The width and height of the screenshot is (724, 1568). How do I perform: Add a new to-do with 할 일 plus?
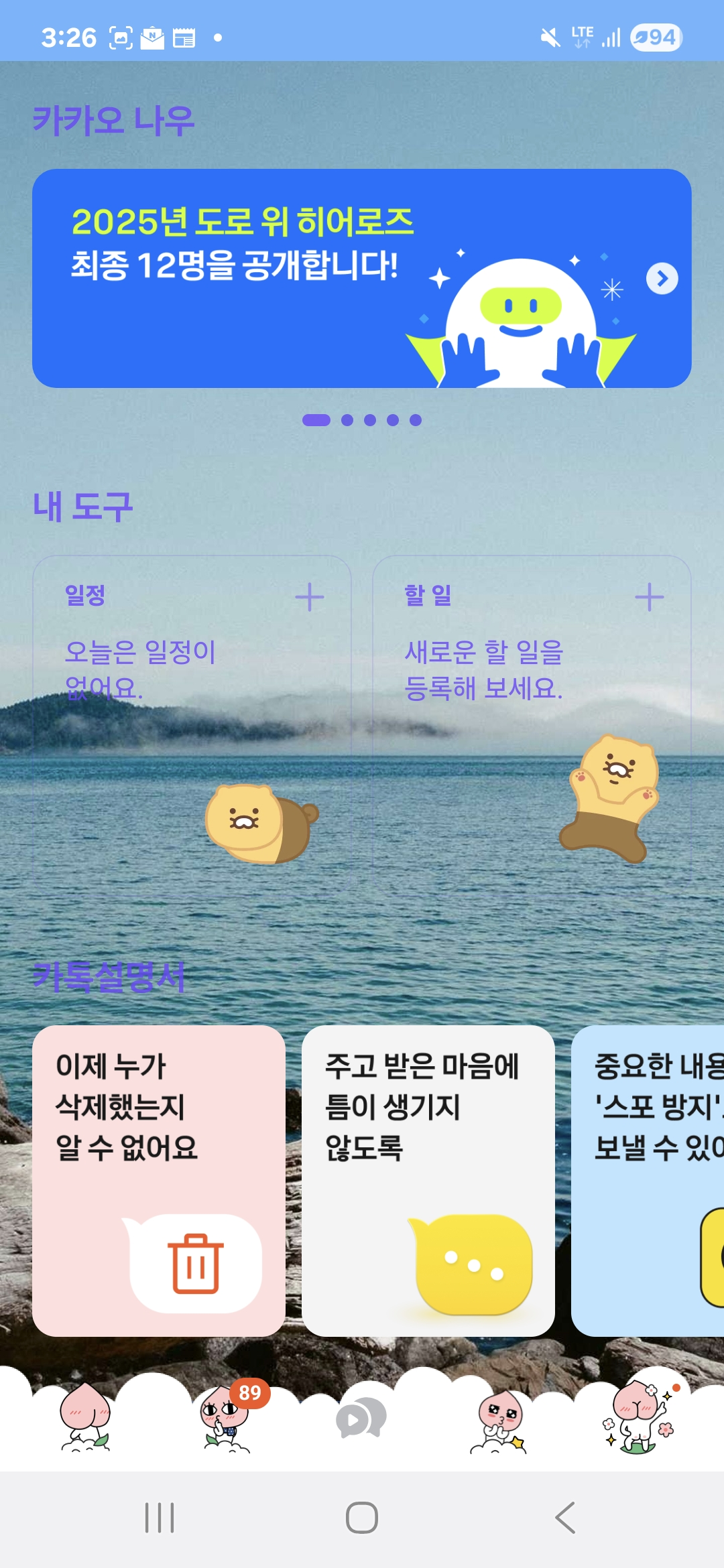[649, 597]
